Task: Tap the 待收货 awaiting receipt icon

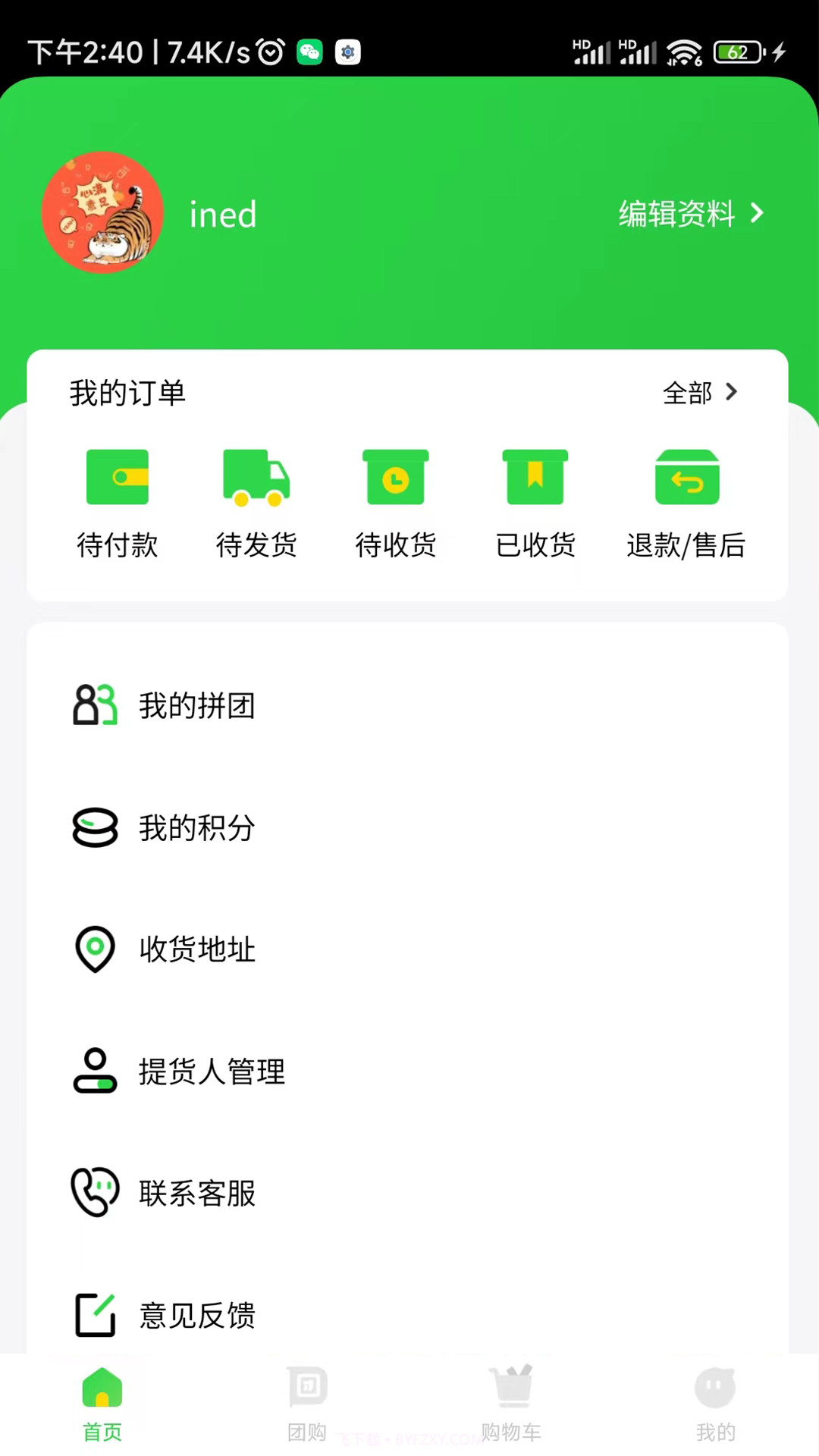Action: [396, 477]
